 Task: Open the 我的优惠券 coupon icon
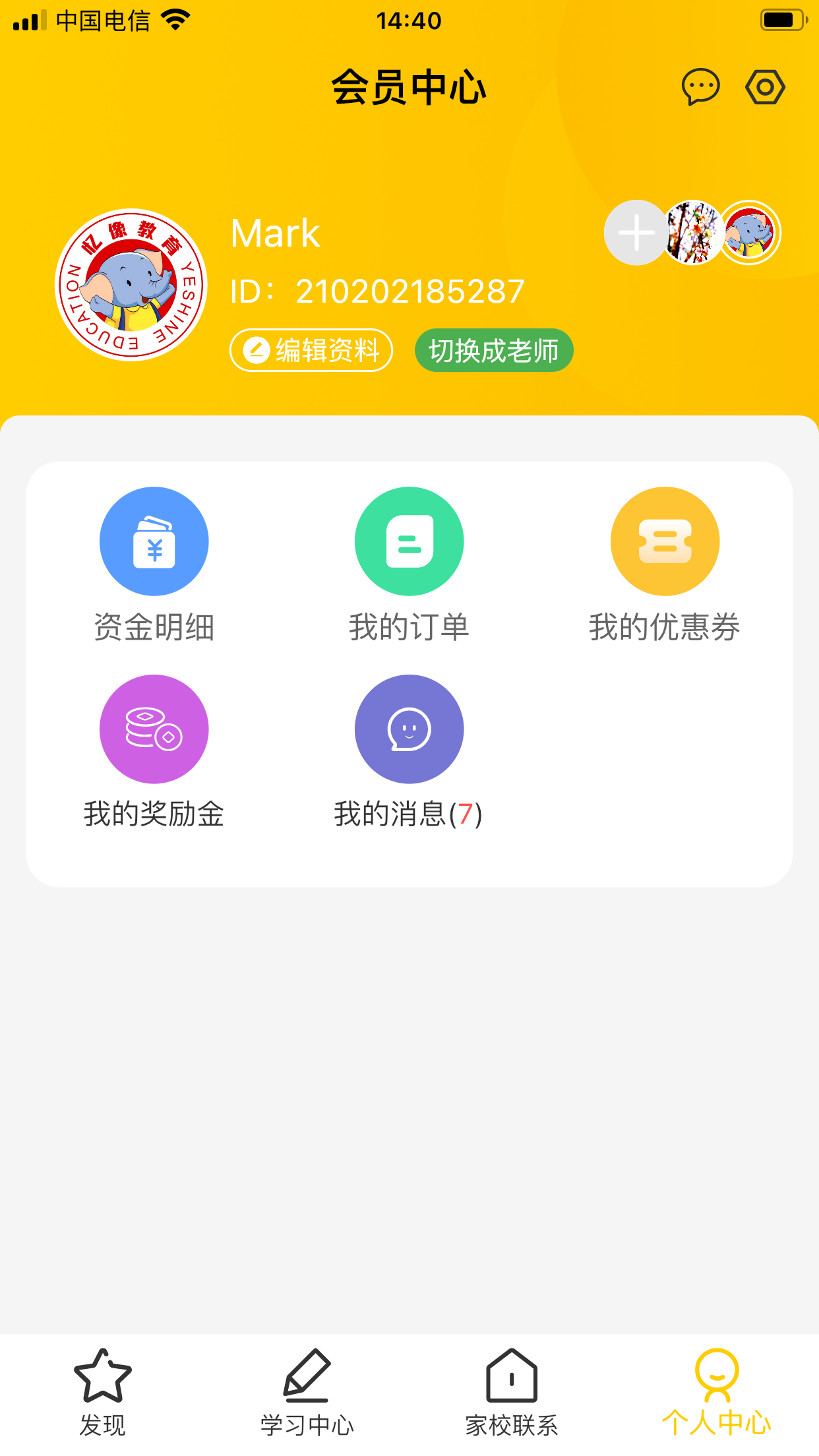[665, 541]
